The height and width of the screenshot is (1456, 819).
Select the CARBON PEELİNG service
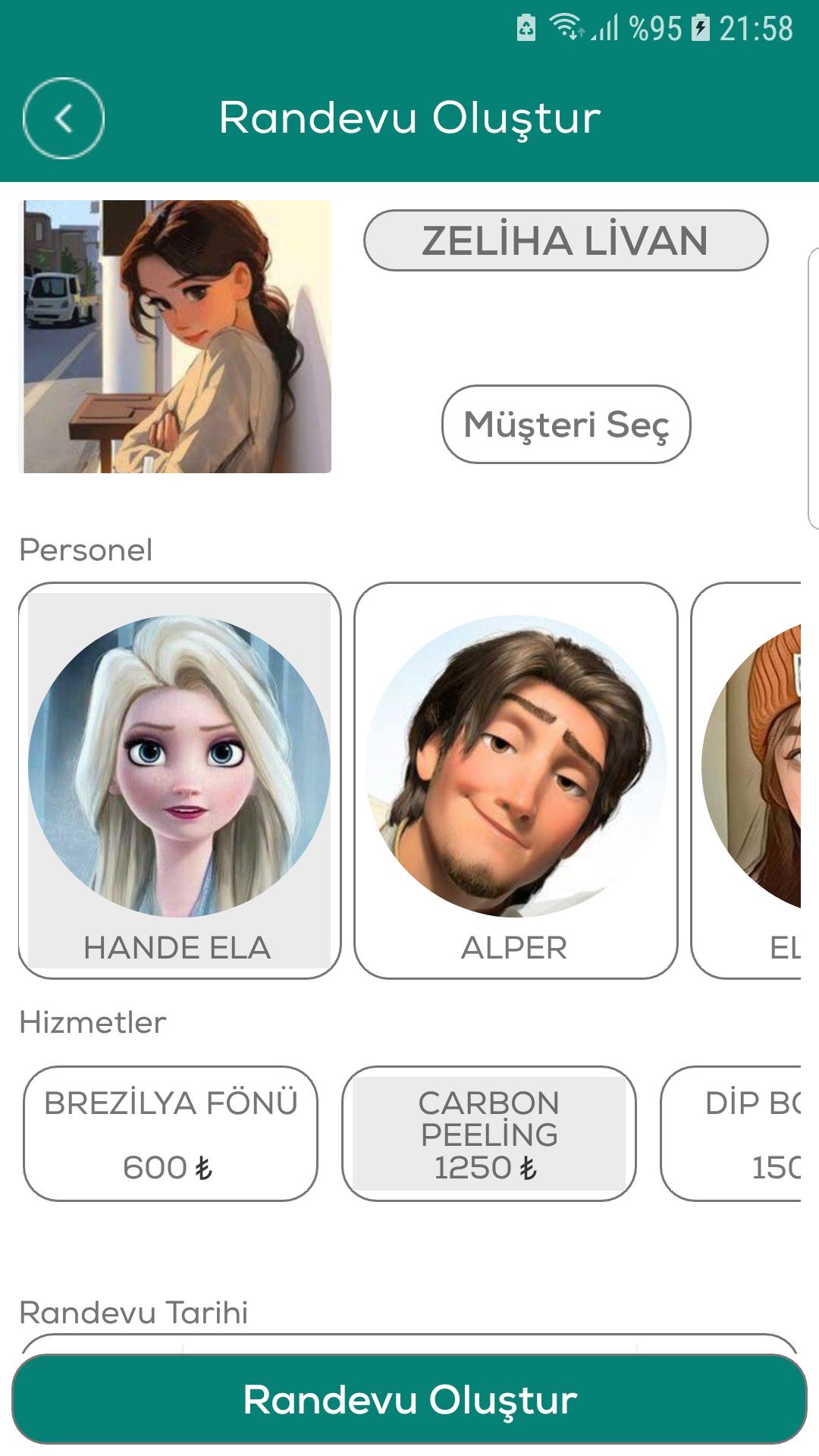click(x=489, y=1134)
